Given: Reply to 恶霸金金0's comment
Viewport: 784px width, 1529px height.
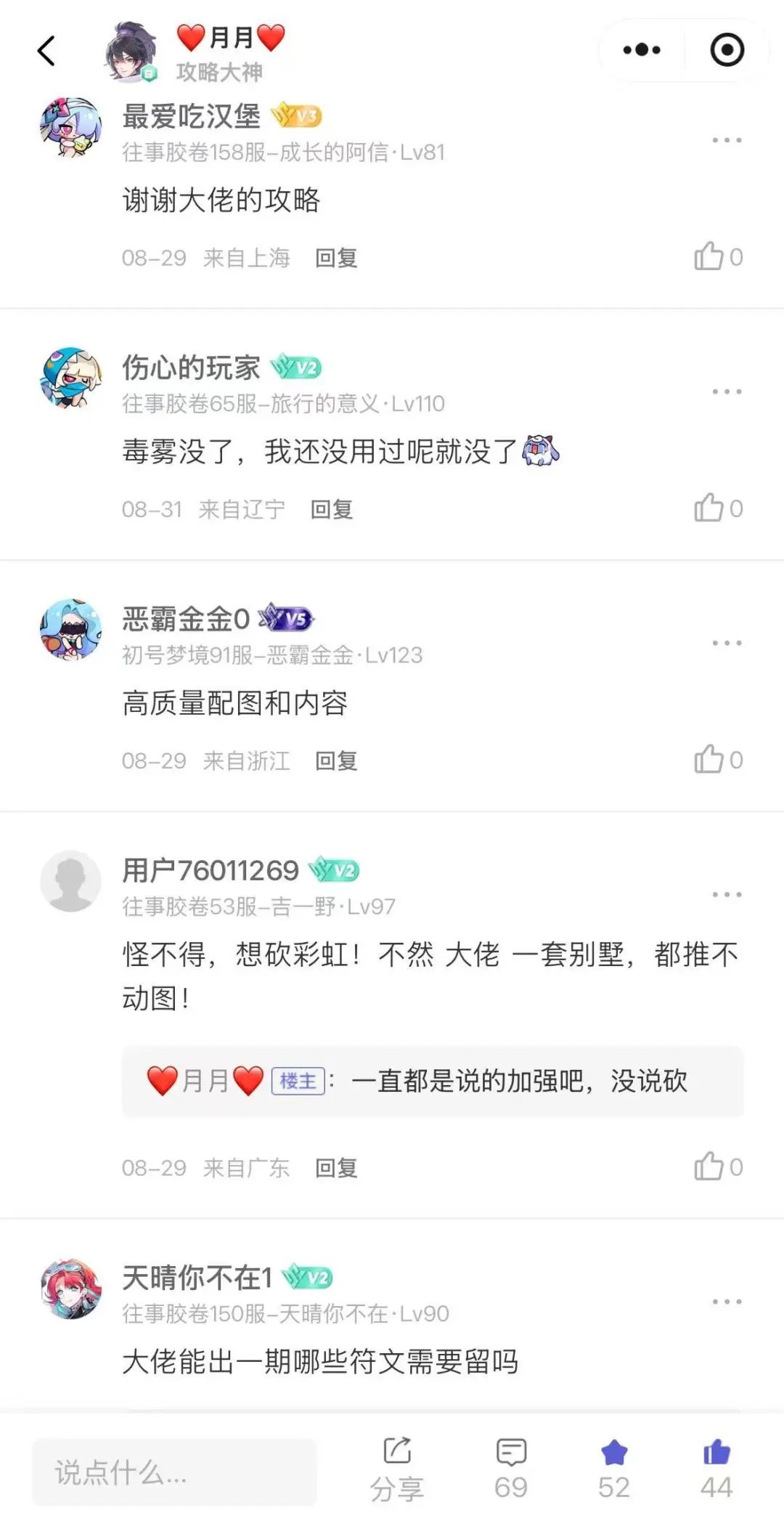Looking at the screenshot, I should tap(336, 761).
